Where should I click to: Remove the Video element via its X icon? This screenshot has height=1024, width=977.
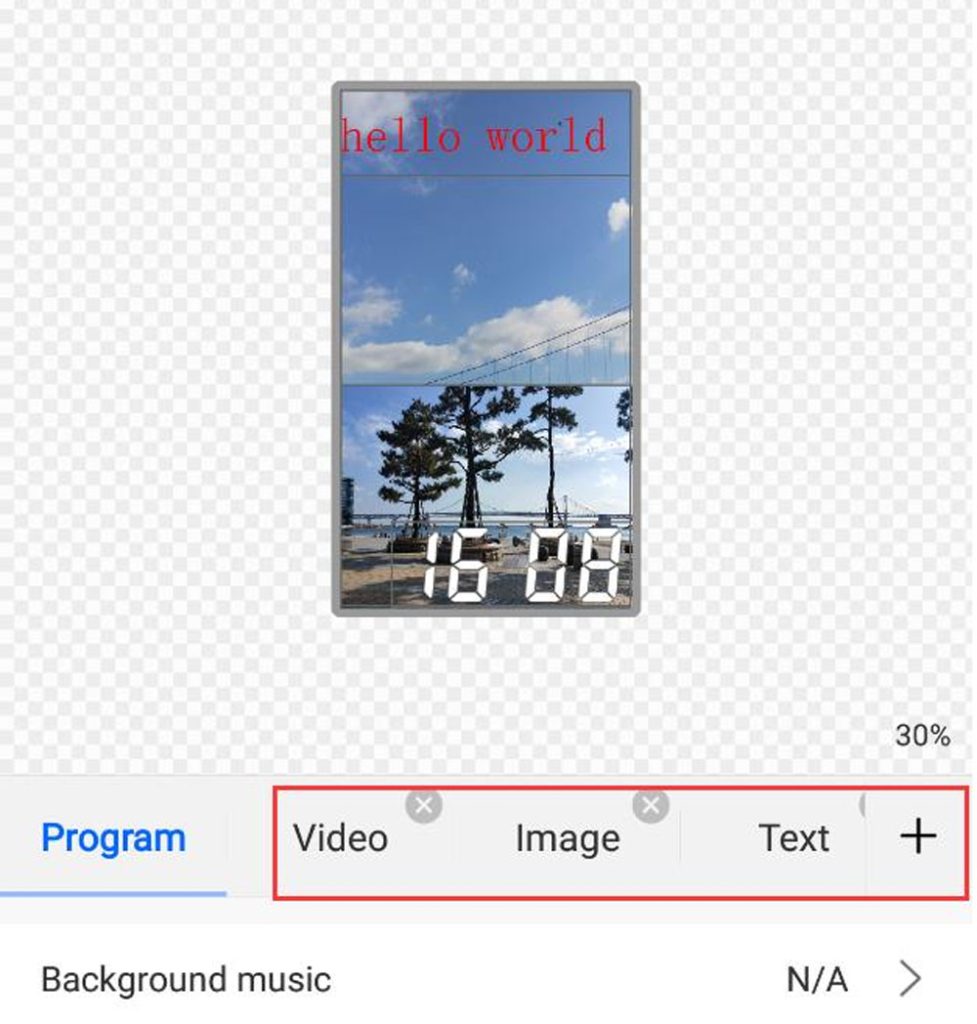click(425, 804)
